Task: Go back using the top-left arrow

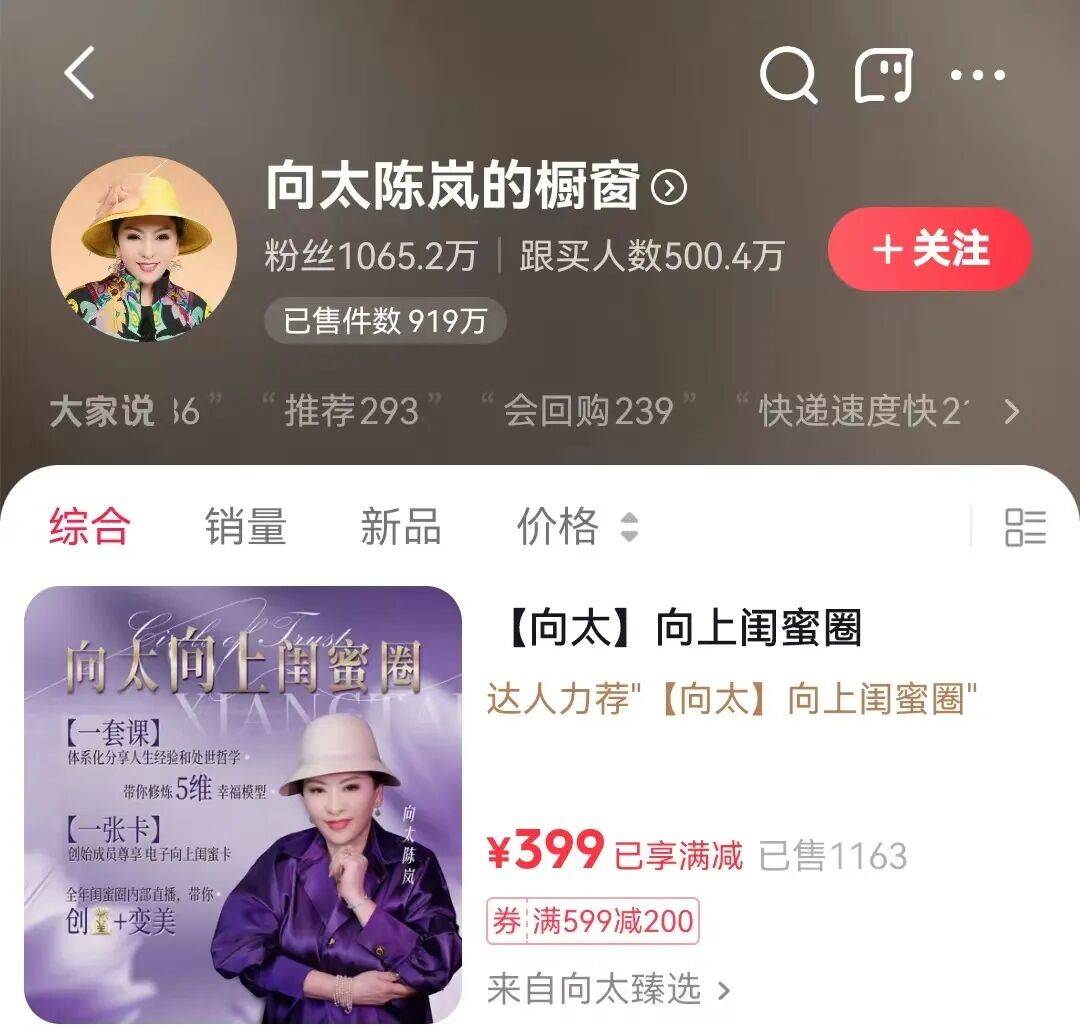Action: [x=80, y=73]
